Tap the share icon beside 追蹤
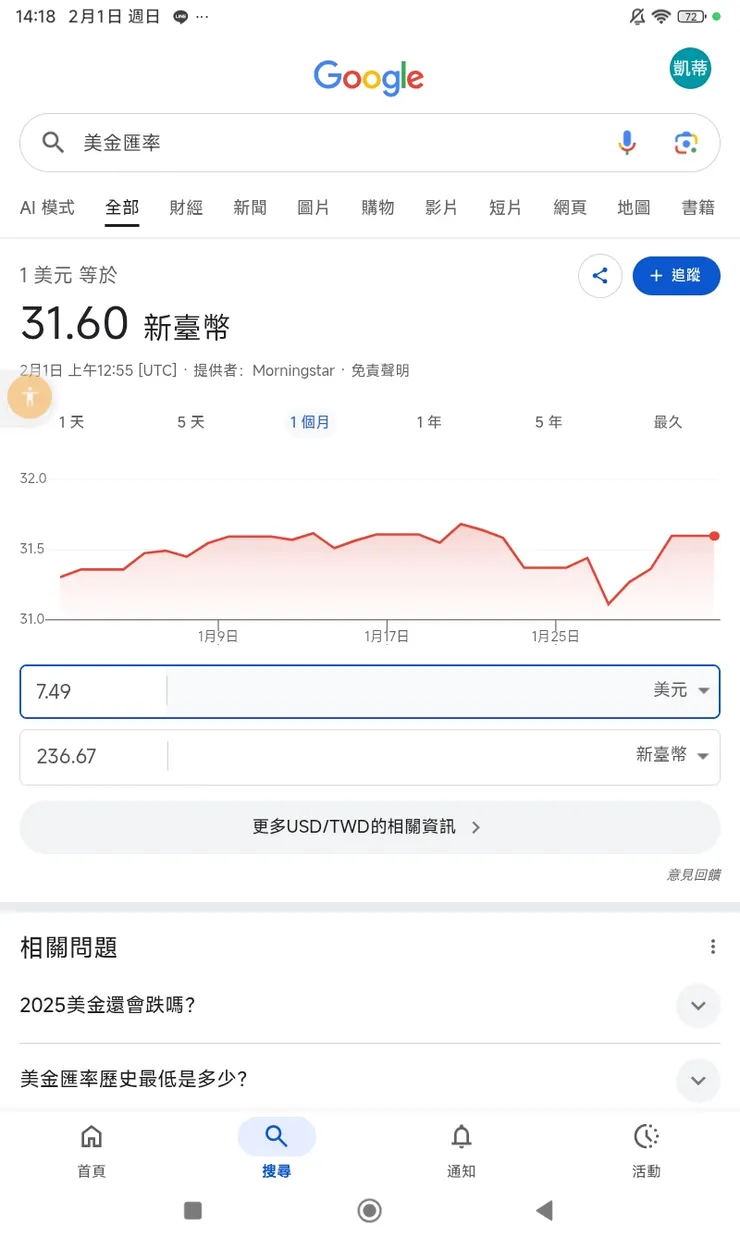 tap(600, 276)
